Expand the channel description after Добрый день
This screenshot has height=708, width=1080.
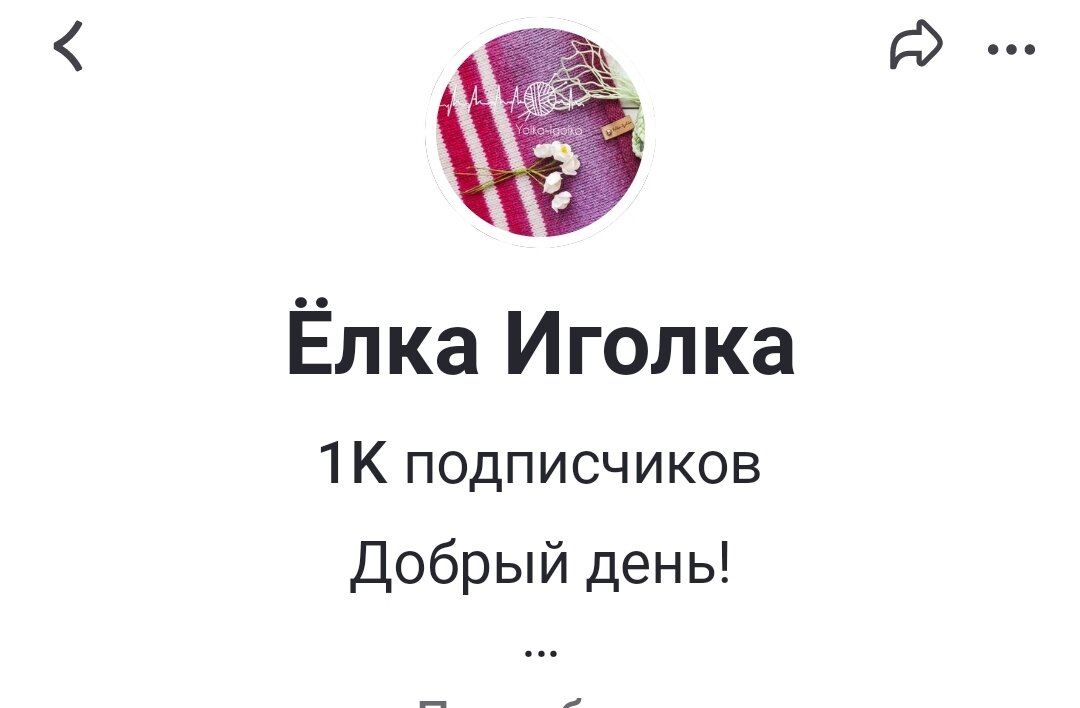click(x=540, y=654)
